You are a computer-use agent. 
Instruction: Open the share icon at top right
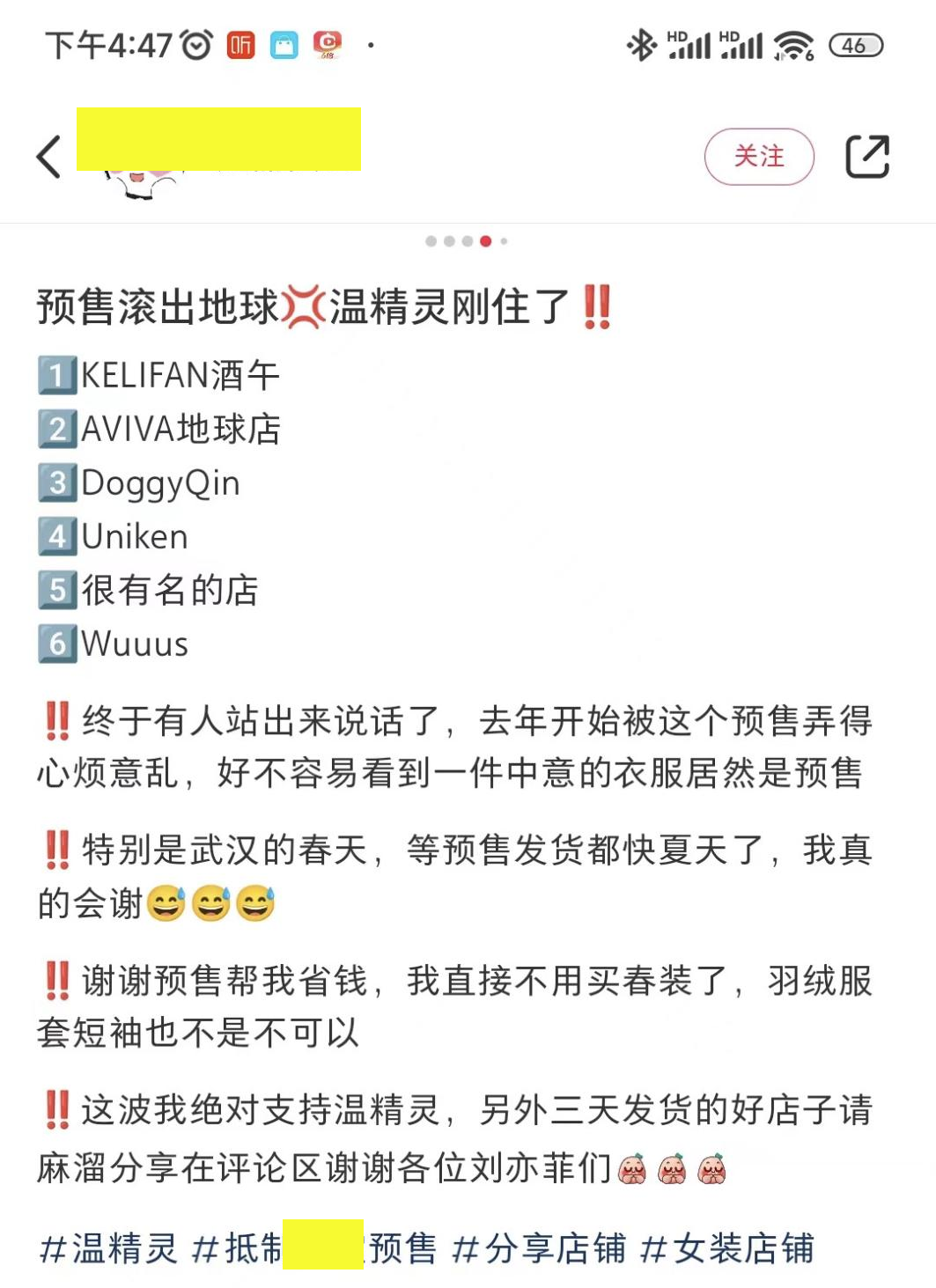pyautogui.click(x=867, y=157)
